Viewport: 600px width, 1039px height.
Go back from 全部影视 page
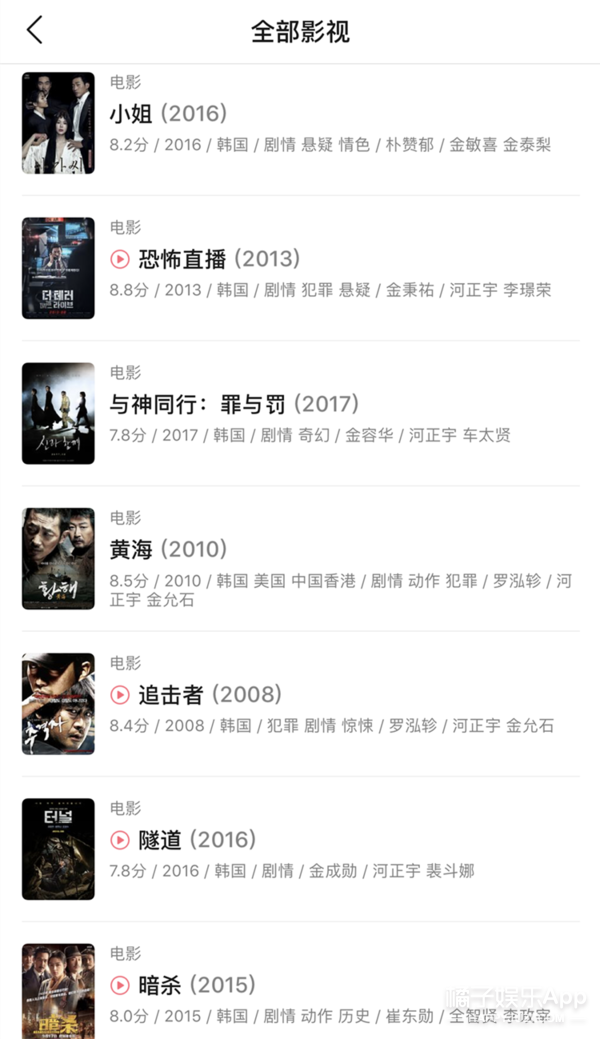click(35, 30)
